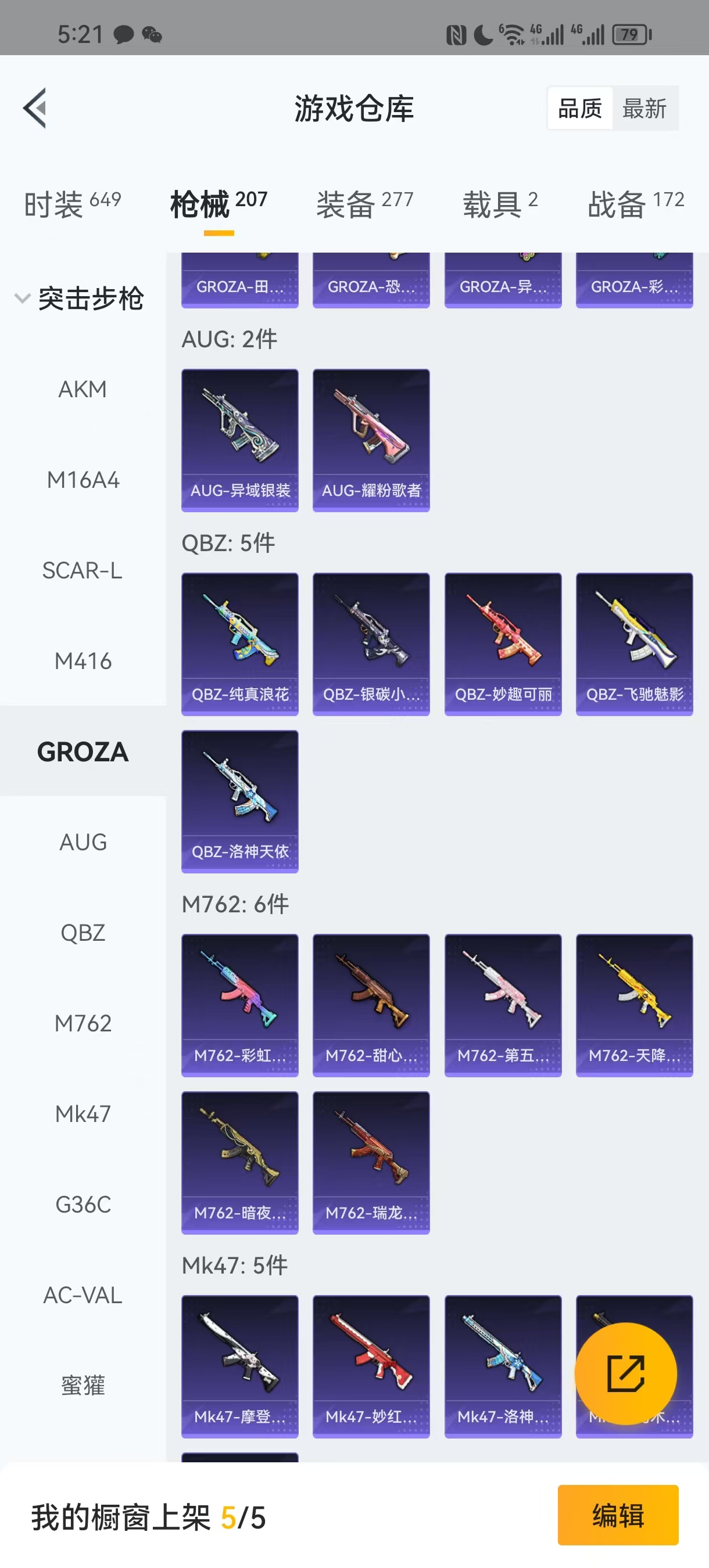Jump to AKM in the sidebar
This screenshot has width=709, height=1568.
point(83,389)
